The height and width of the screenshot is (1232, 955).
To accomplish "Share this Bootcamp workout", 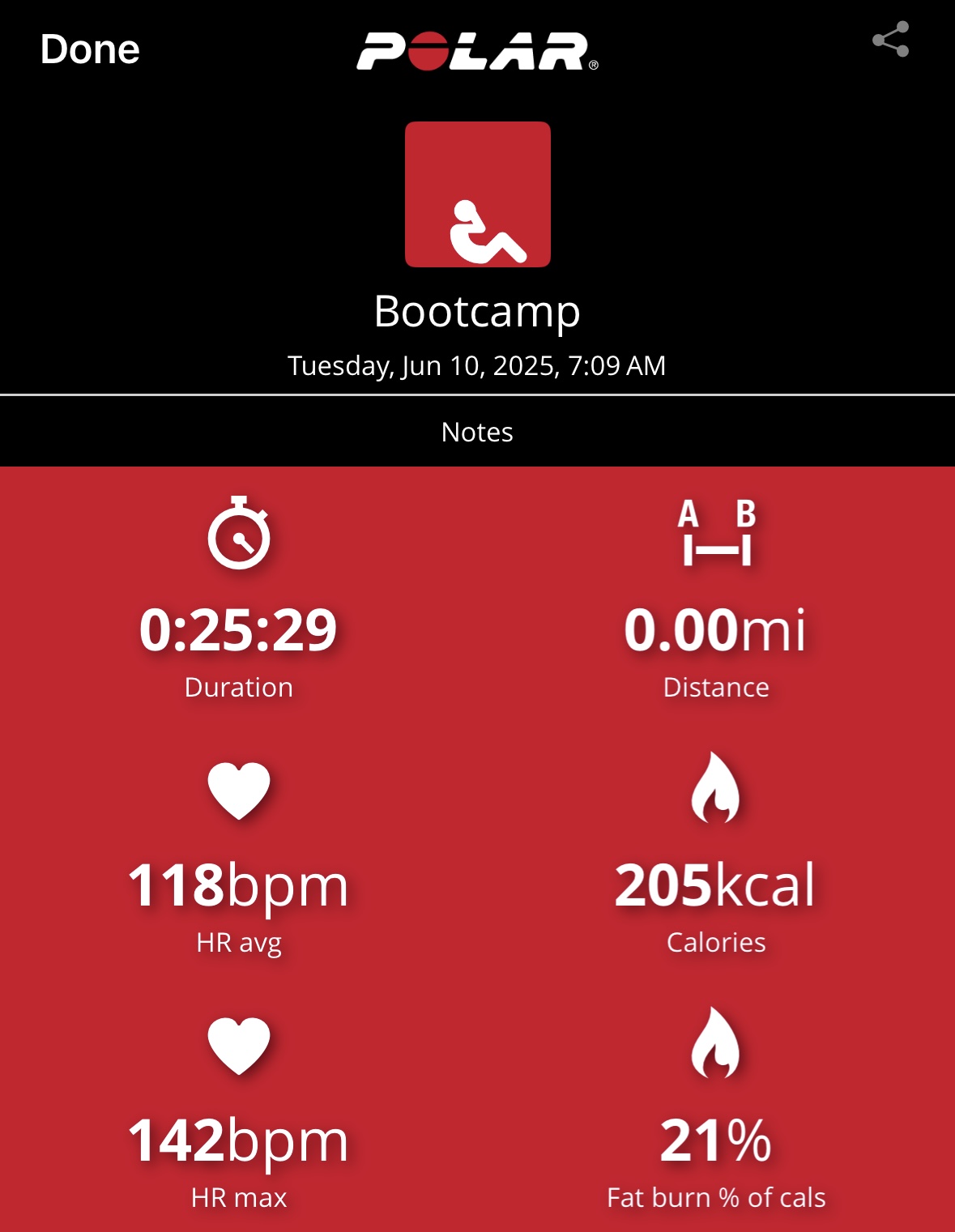I will pos(890,40).
